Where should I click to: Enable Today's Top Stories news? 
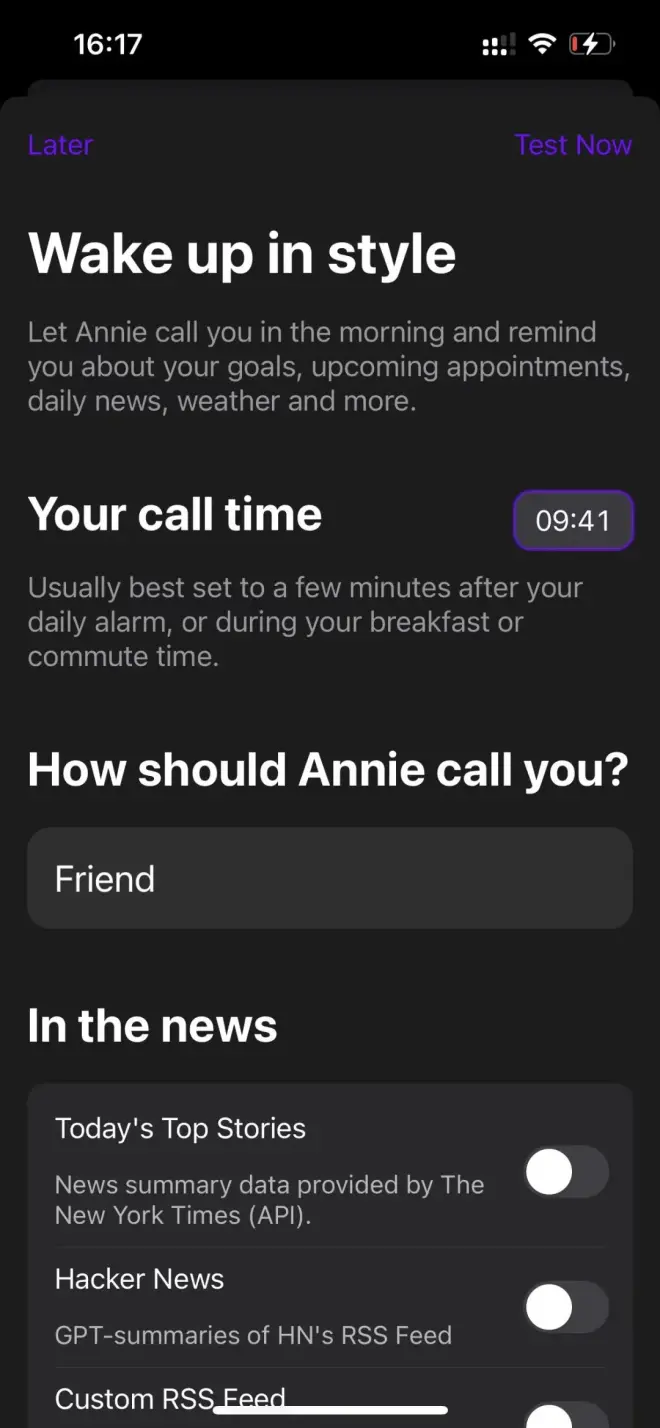coord(566,1171)
